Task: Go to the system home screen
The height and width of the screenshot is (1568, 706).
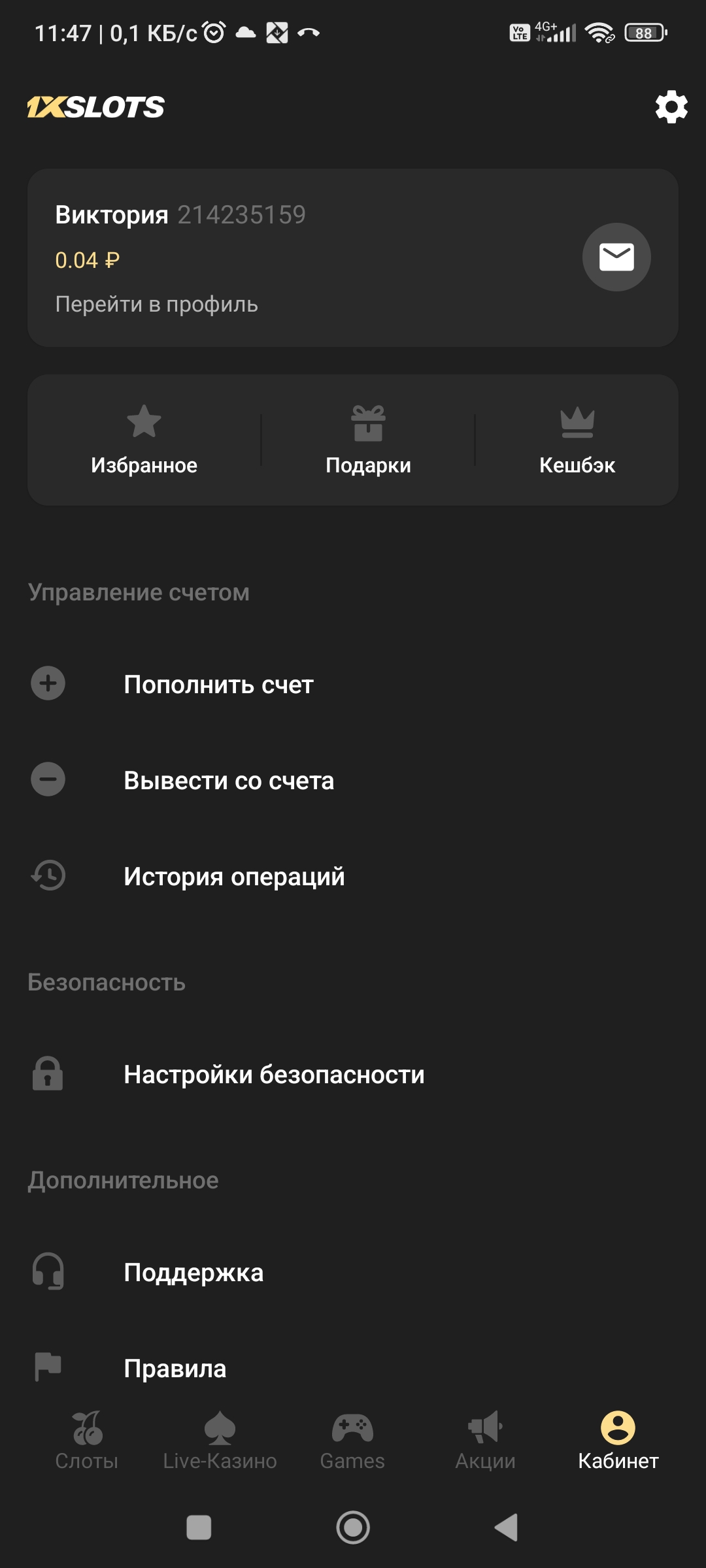Action: click(x=353, y=1527)
